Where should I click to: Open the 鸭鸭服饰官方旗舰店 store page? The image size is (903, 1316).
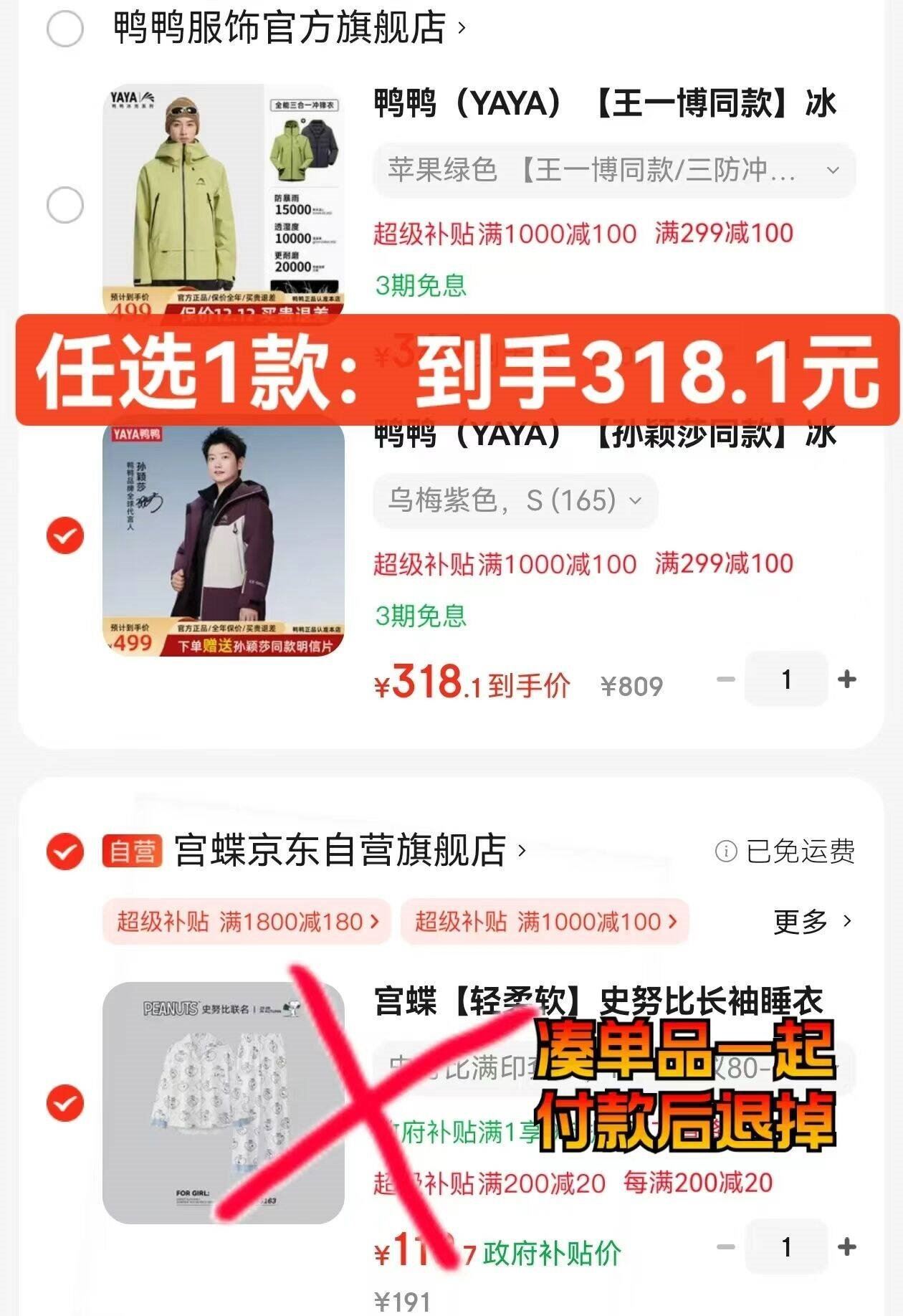[x=290, y=28]
